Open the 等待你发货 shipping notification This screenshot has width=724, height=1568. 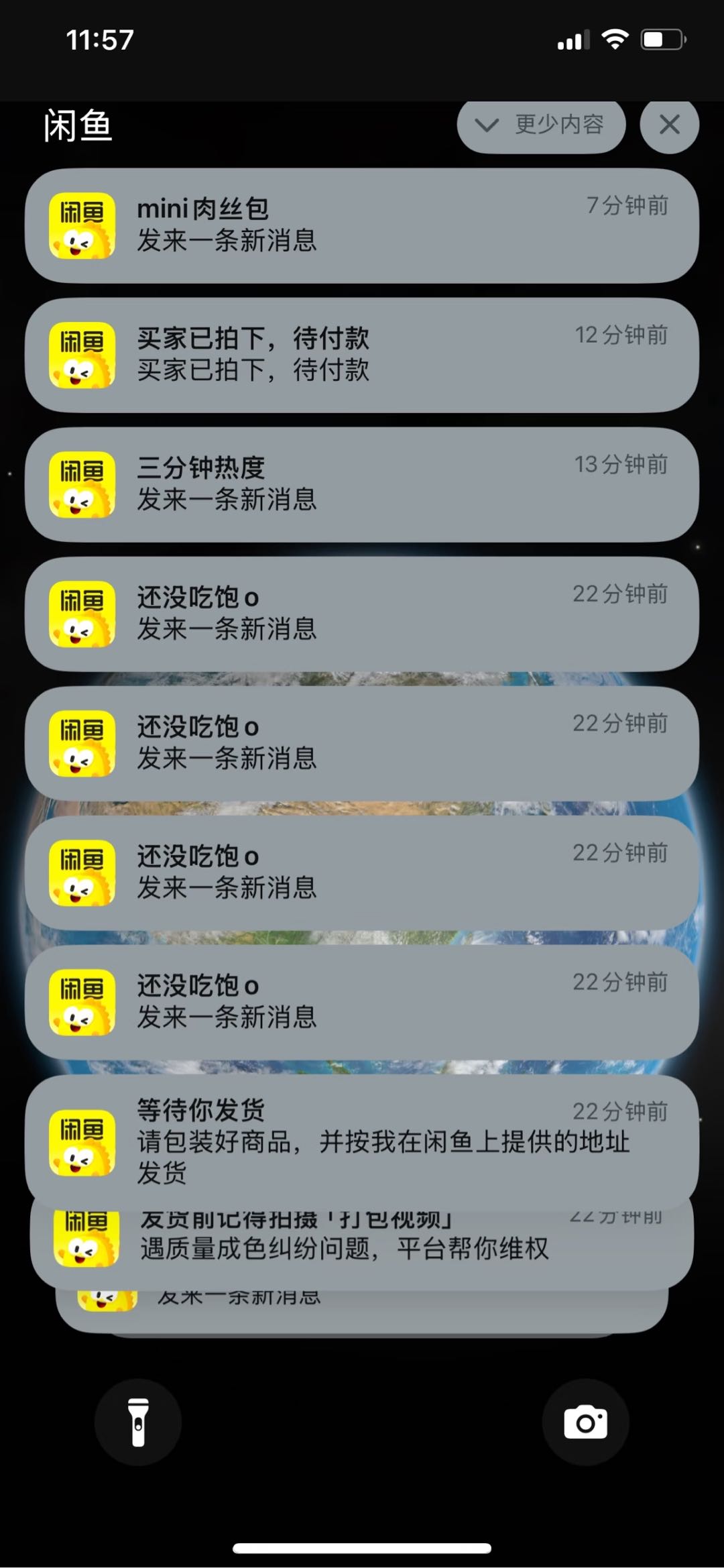[x=362, y=1140]
